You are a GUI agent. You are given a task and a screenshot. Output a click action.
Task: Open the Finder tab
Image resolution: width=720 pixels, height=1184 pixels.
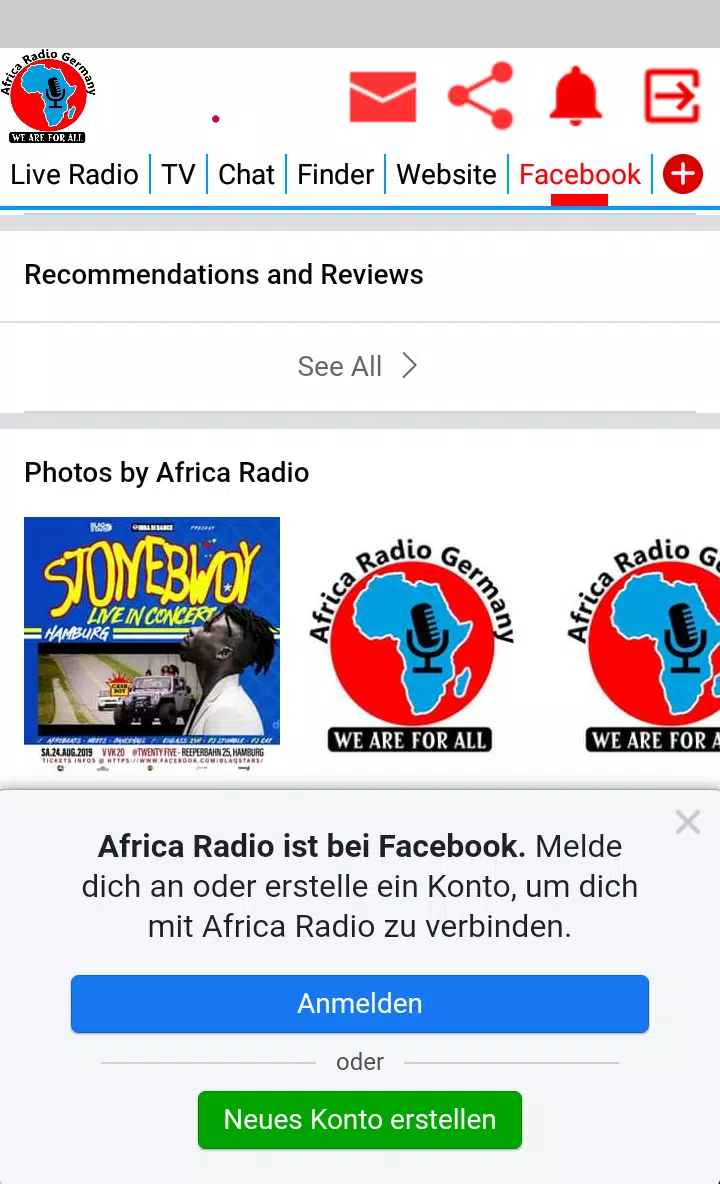click(x=335, y=174)
